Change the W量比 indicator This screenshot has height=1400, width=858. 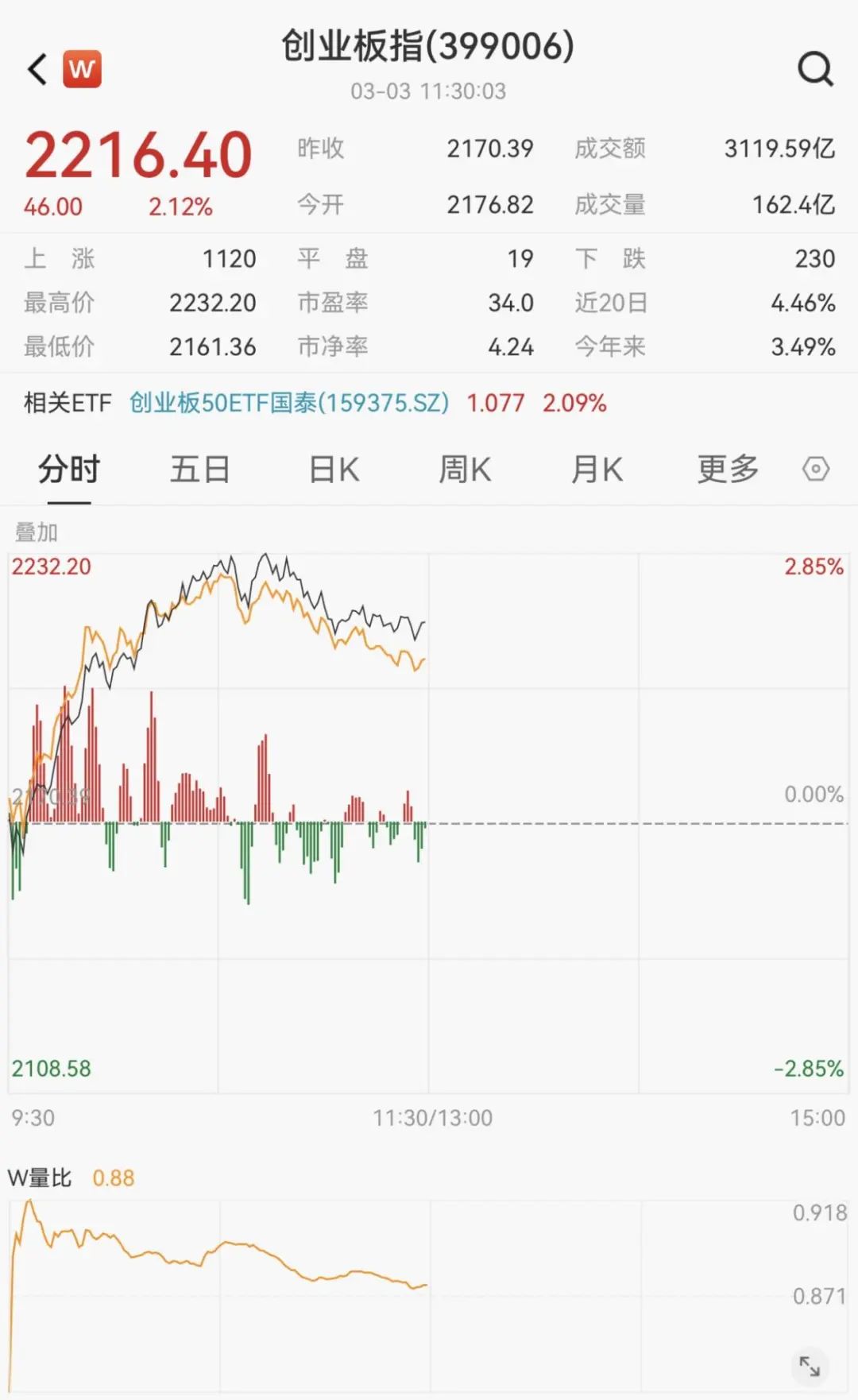(40, 1178)
